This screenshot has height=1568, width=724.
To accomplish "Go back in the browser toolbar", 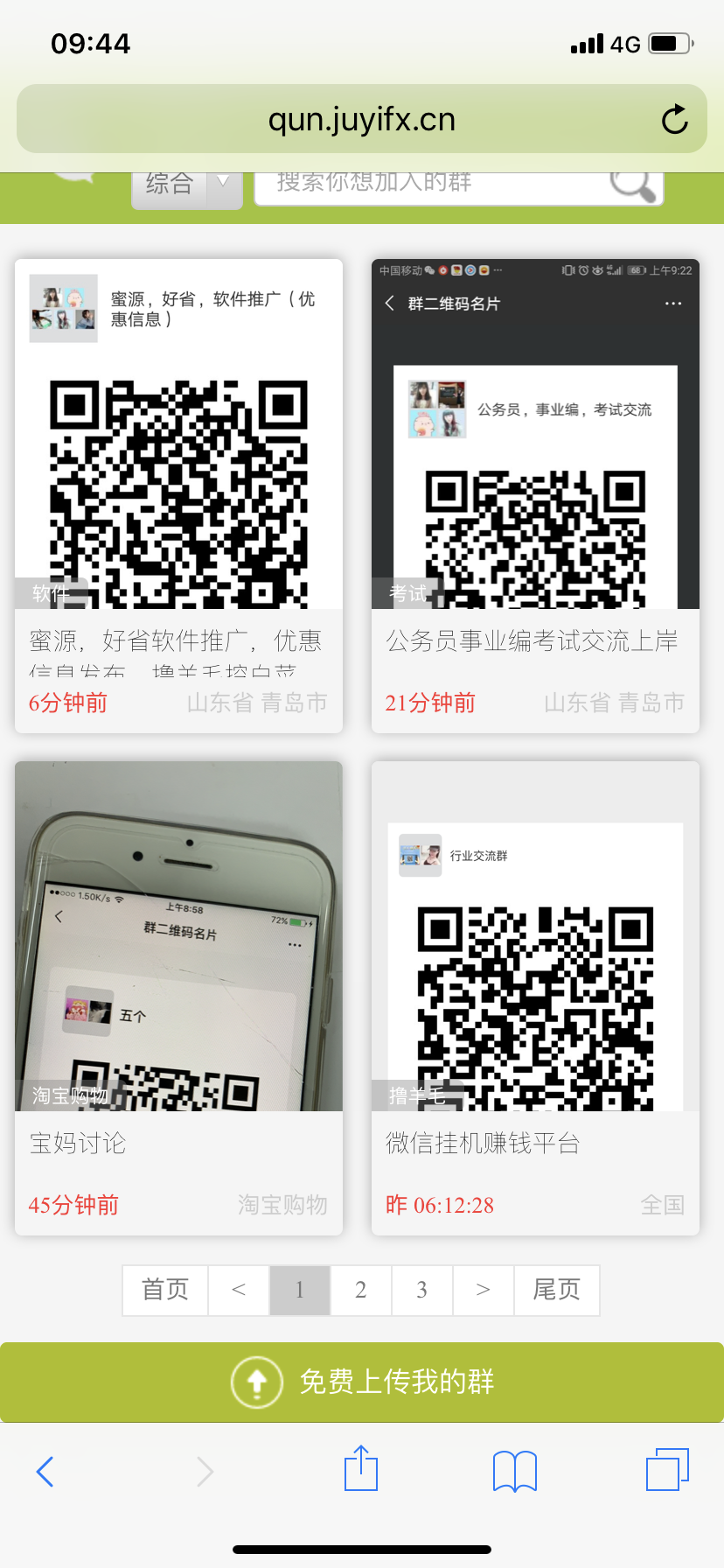I will (x=45, y=1472).
